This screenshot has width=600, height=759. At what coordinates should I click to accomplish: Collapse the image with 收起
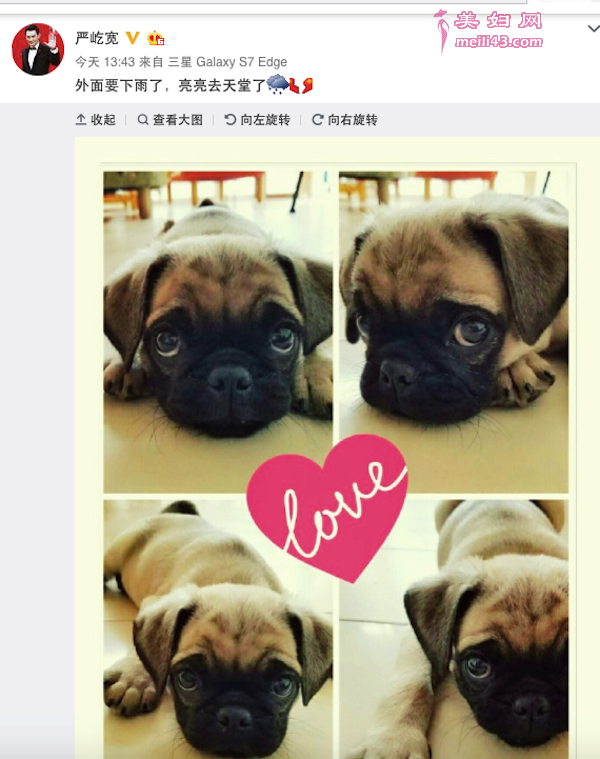tap(96, 120)
